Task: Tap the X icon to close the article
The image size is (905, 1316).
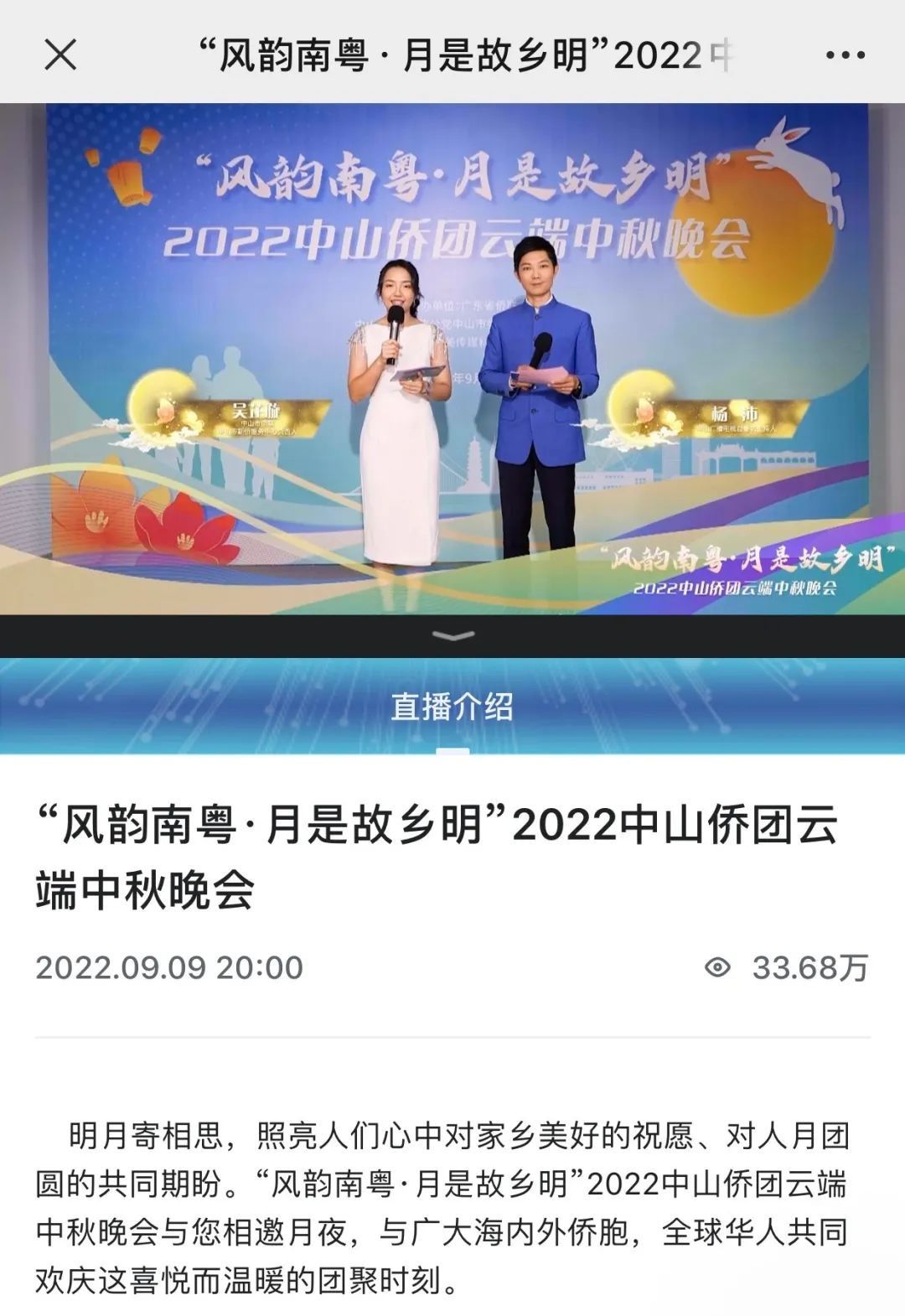Action: (x=59, y=53)
